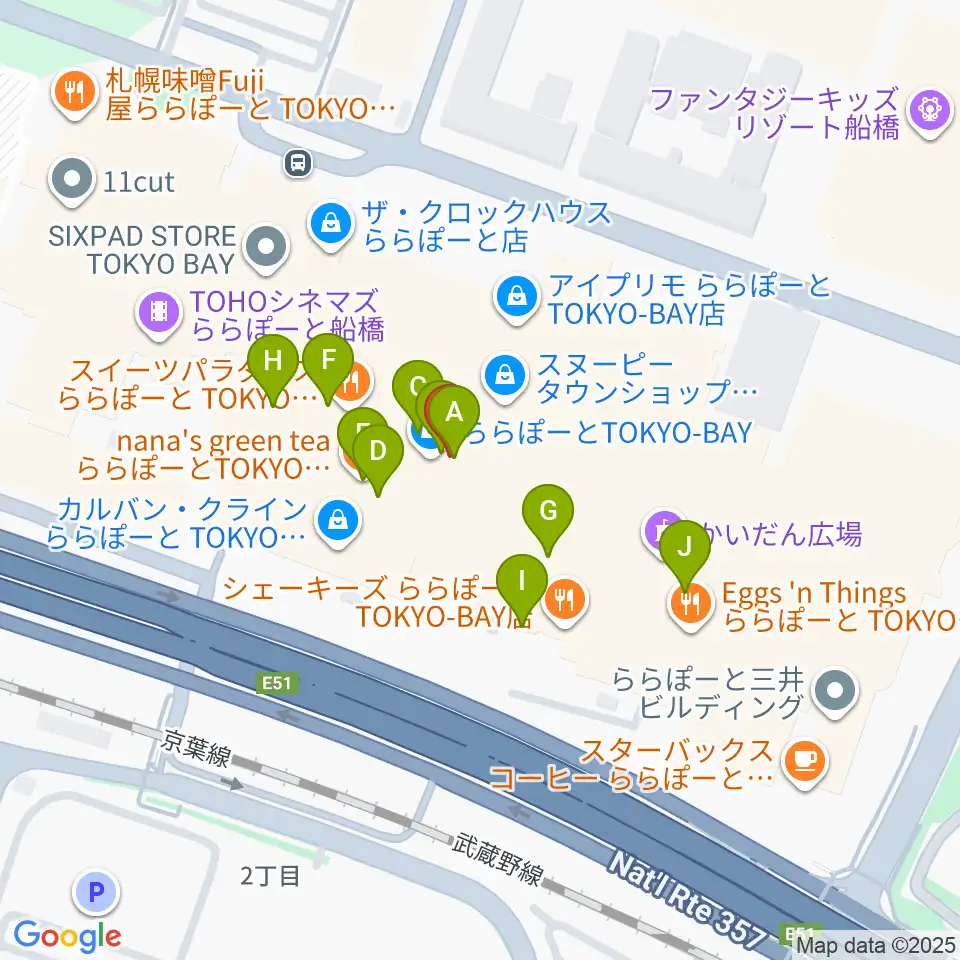Viewport: 960px width, 960px height.
Task: Select the カルバン・クライン shop pin
Action: tap(338, 523)
